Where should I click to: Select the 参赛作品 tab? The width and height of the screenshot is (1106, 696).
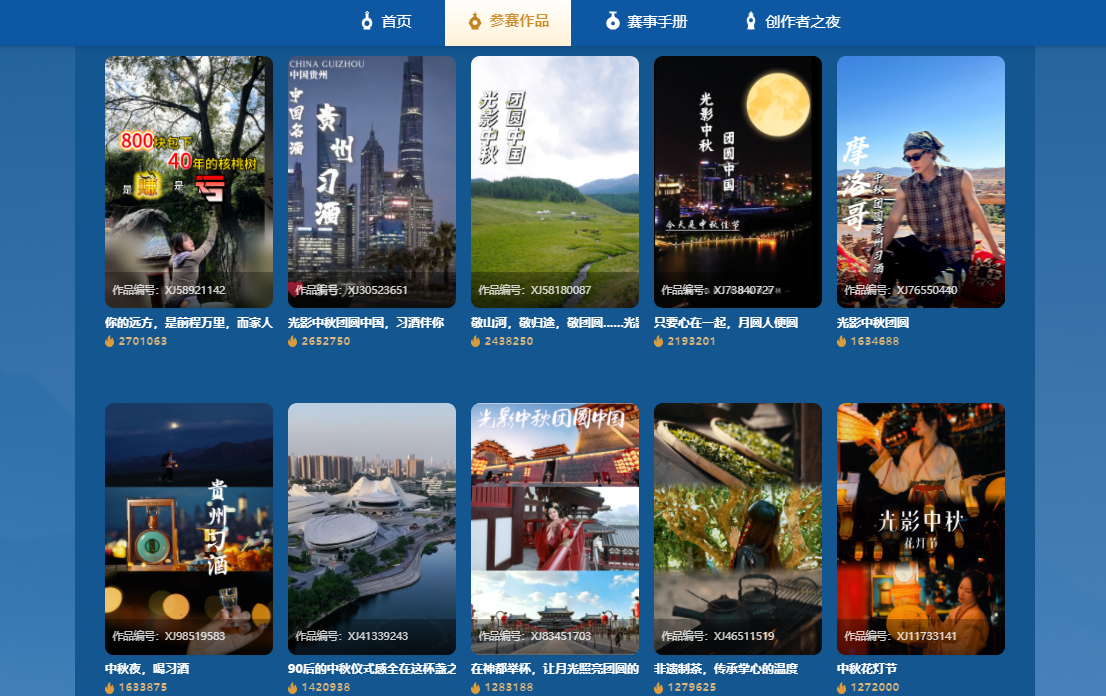(508, 22)
